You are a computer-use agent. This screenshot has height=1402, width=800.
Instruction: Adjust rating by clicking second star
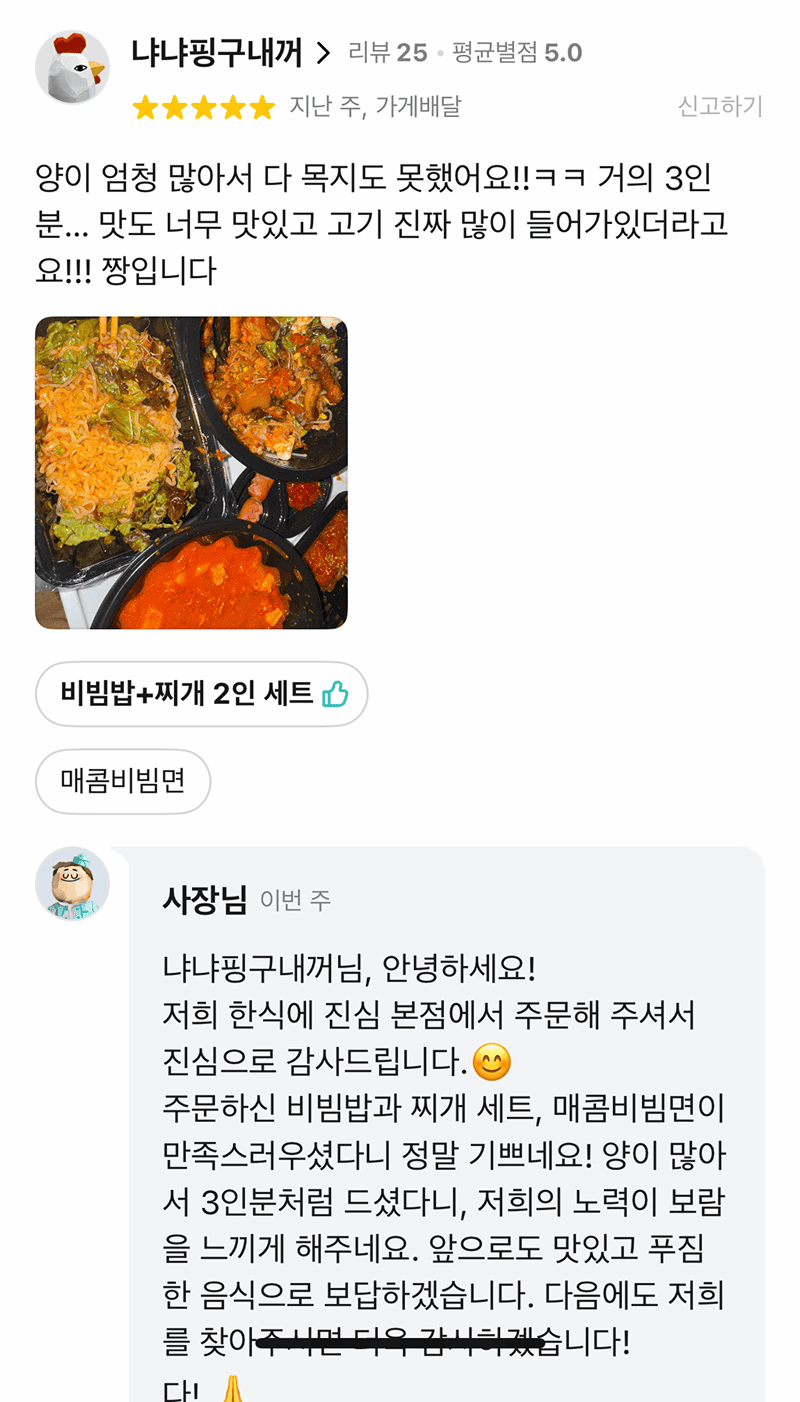[175, 107]
